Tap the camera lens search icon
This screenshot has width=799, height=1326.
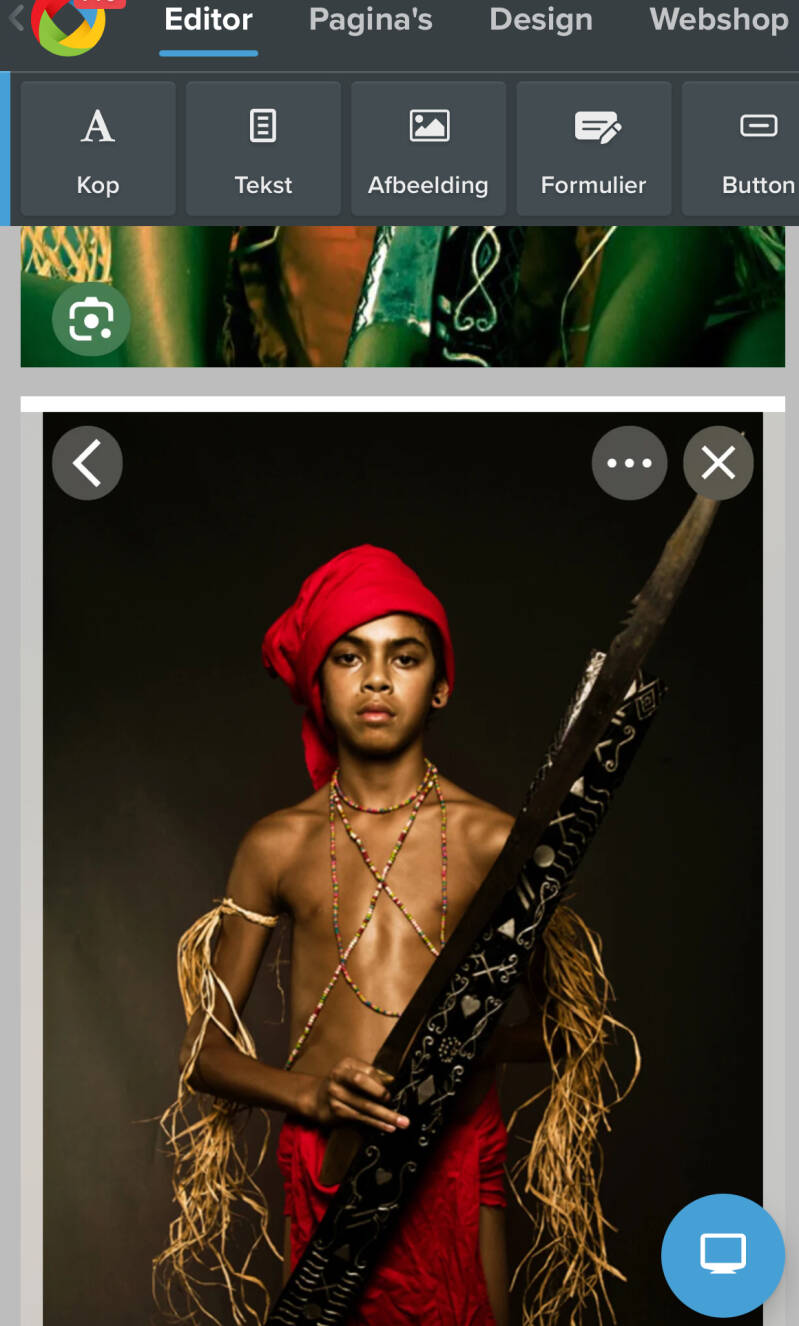pyautogui.click(x=90, y=320)
